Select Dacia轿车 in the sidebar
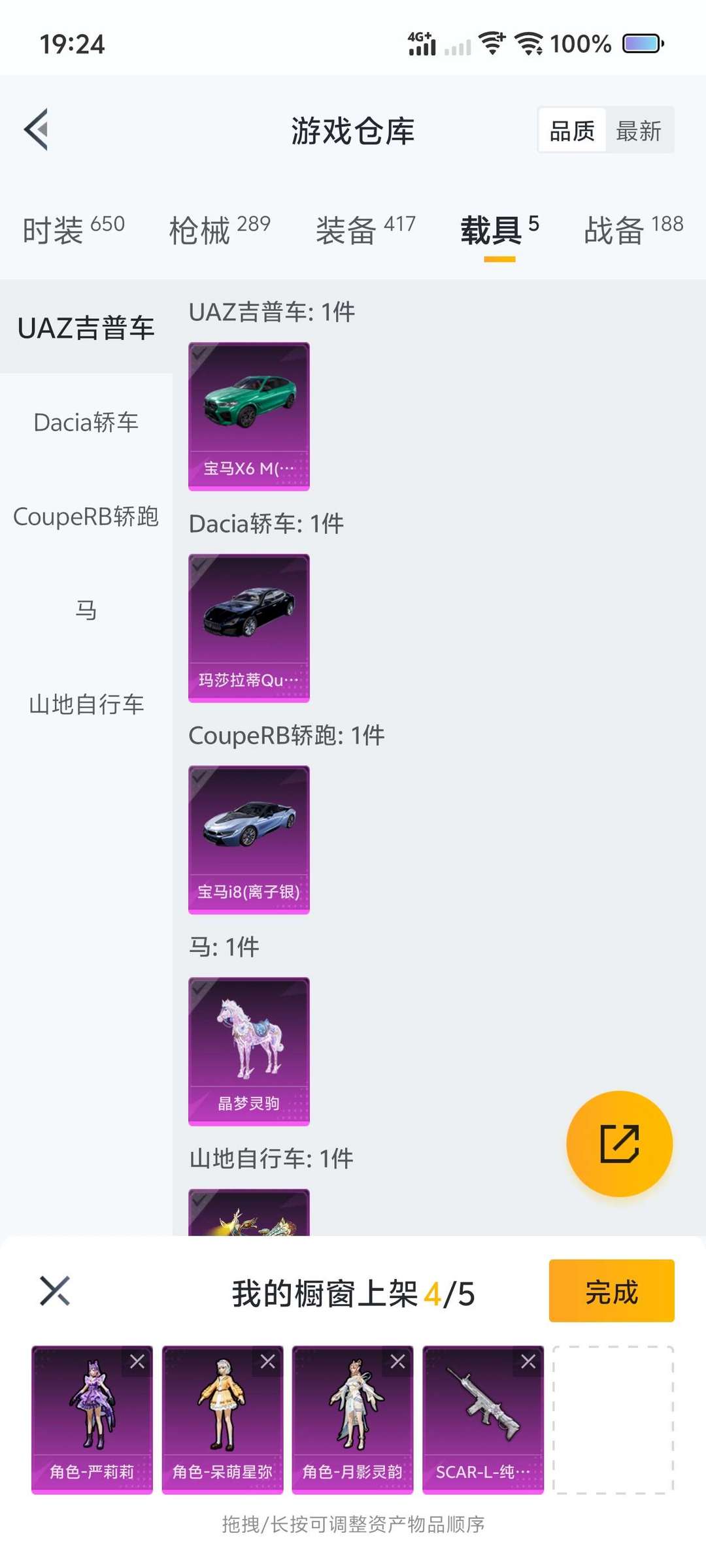This screenshot has width=706, height=1568. tap(86, 422)
